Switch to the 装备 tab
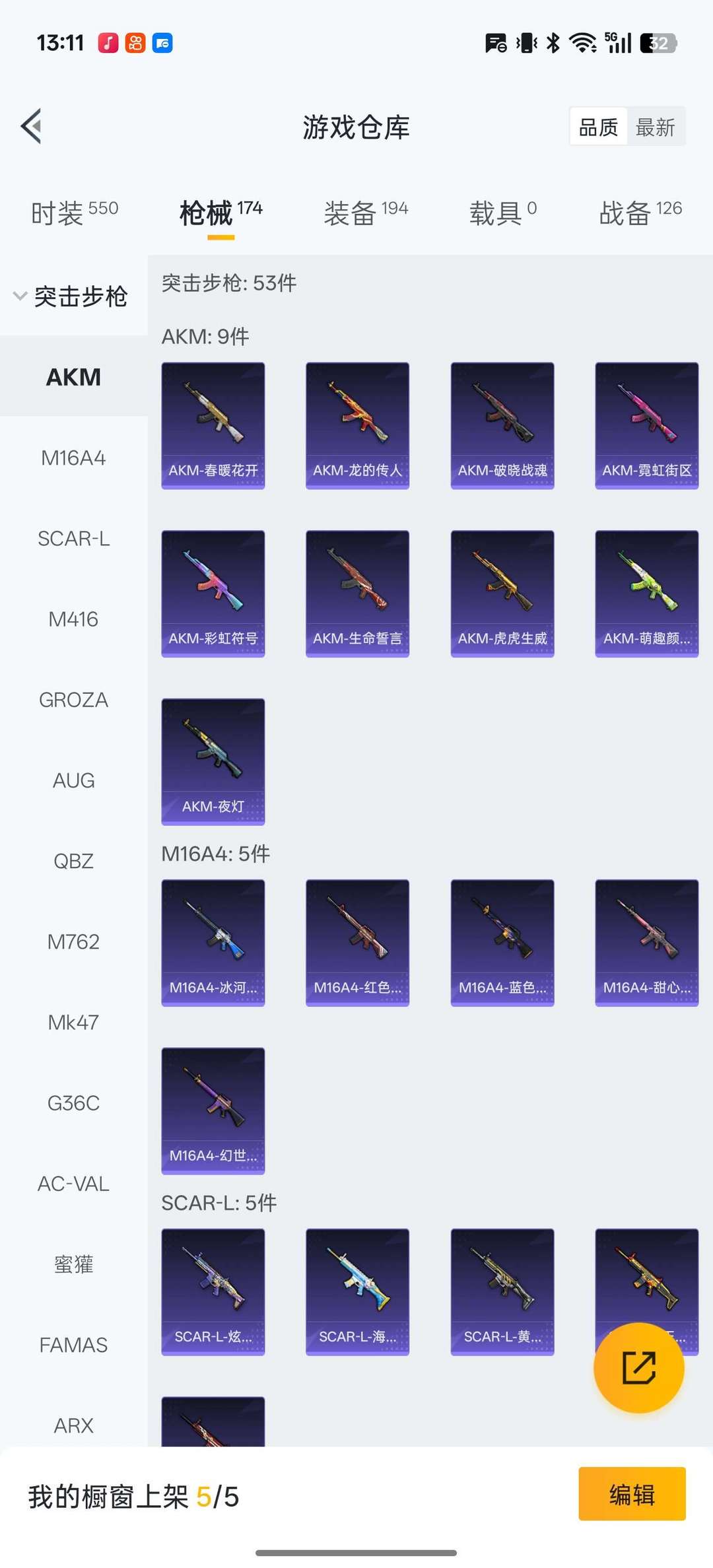Viewport: 713px width, 1568px height. coord(366,213)
